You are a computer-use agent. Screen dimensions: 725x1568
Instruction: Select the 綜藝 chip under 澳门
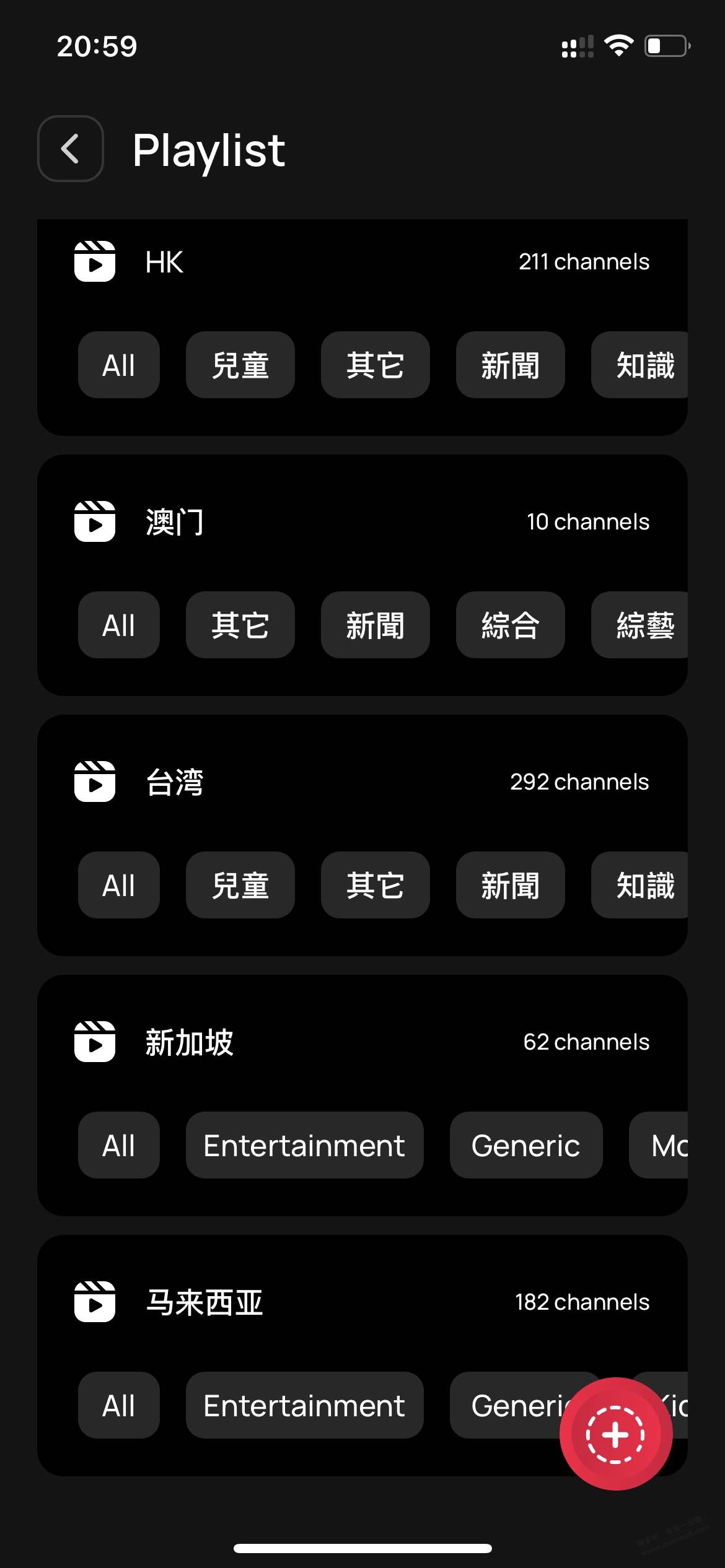click(x=639, y=625)
